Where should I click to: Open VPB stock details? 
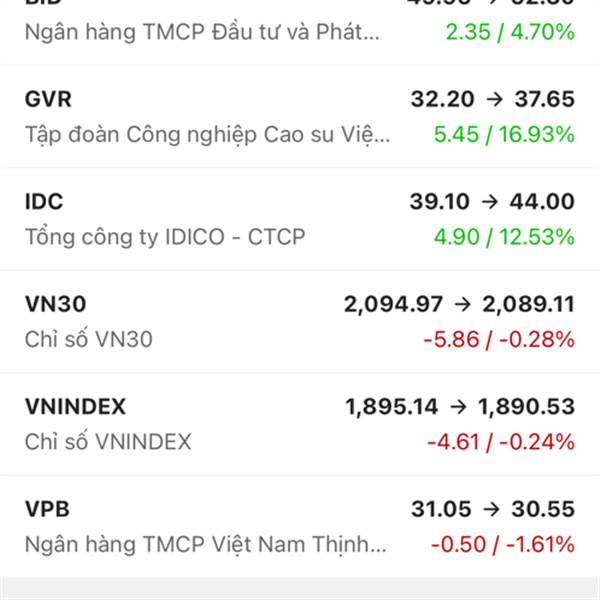click(x=300, y=526)
